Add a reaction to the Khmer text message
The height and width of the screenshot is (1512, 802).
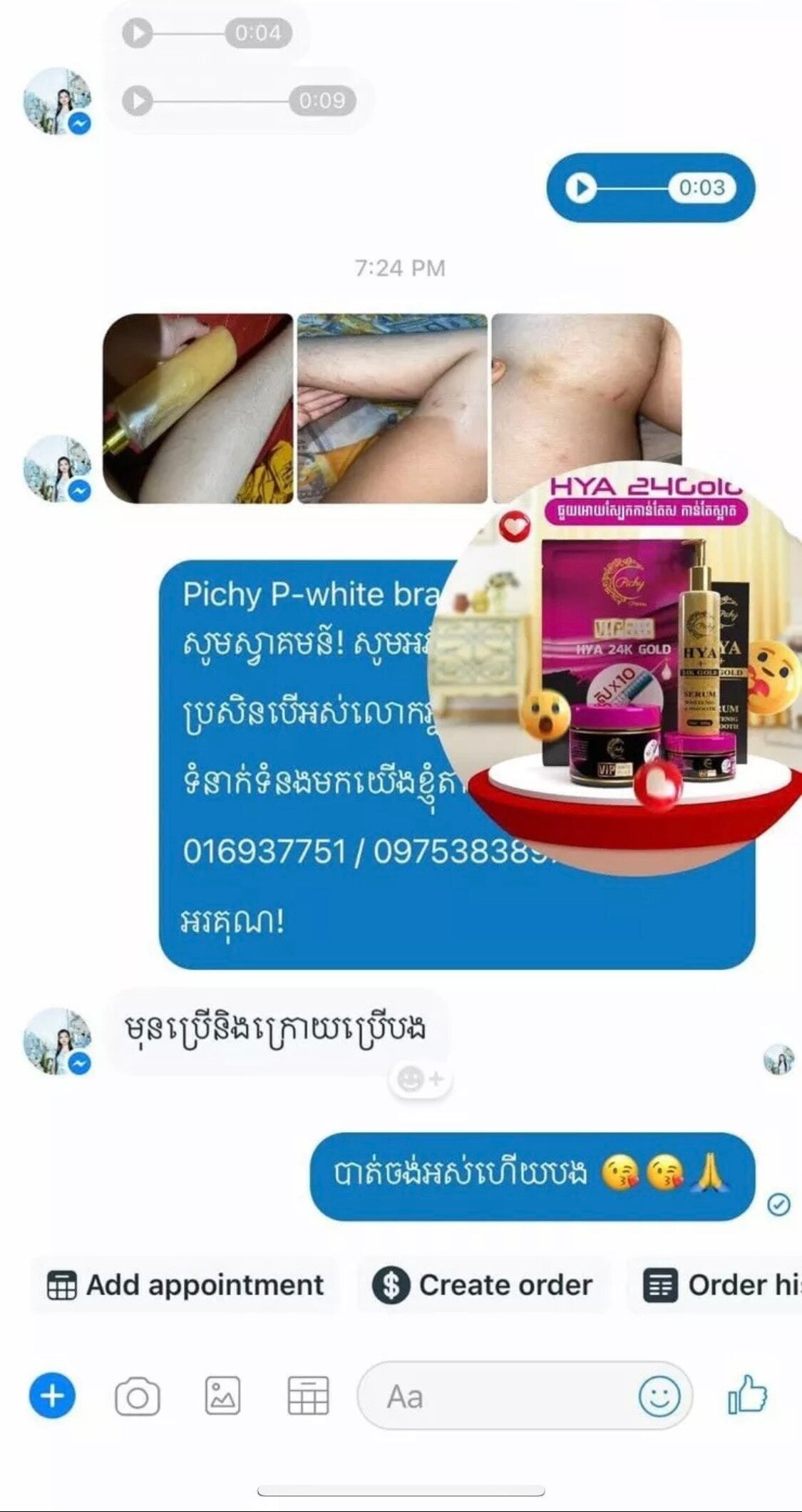pyautogui.click(x=420, y=1080)
